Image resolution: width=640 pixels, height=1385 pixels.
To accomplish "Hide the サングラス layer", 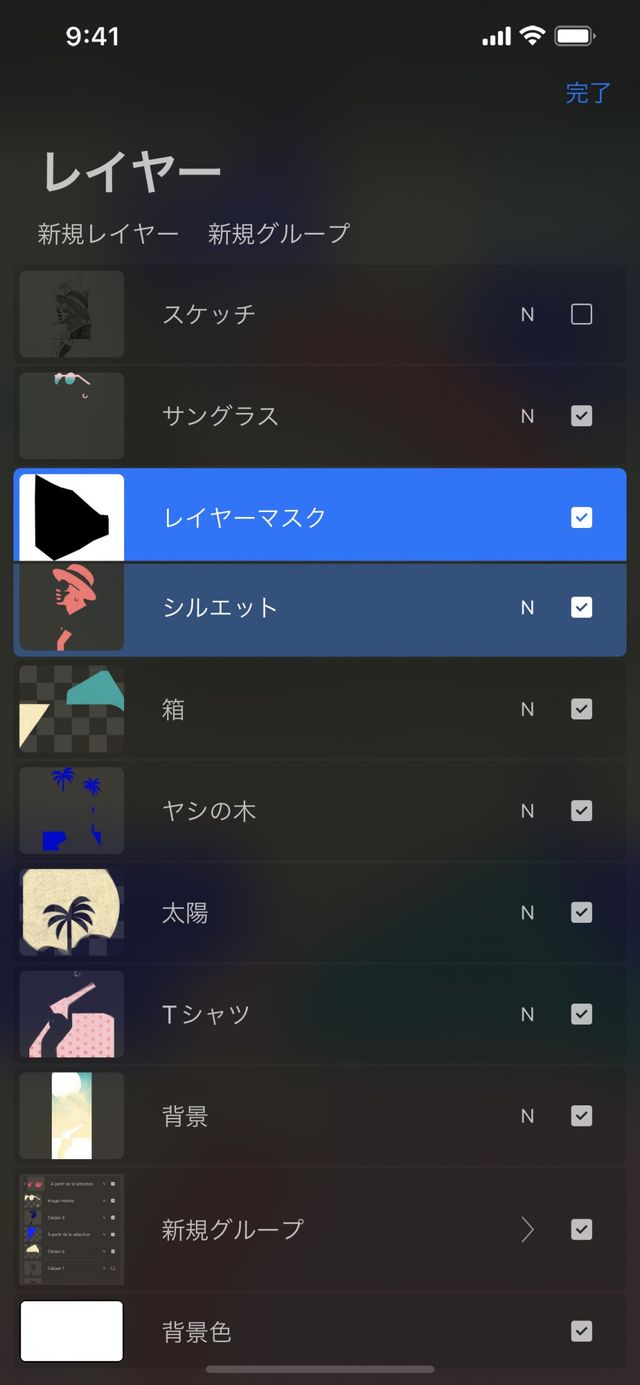I will click(x=581, y=416).
